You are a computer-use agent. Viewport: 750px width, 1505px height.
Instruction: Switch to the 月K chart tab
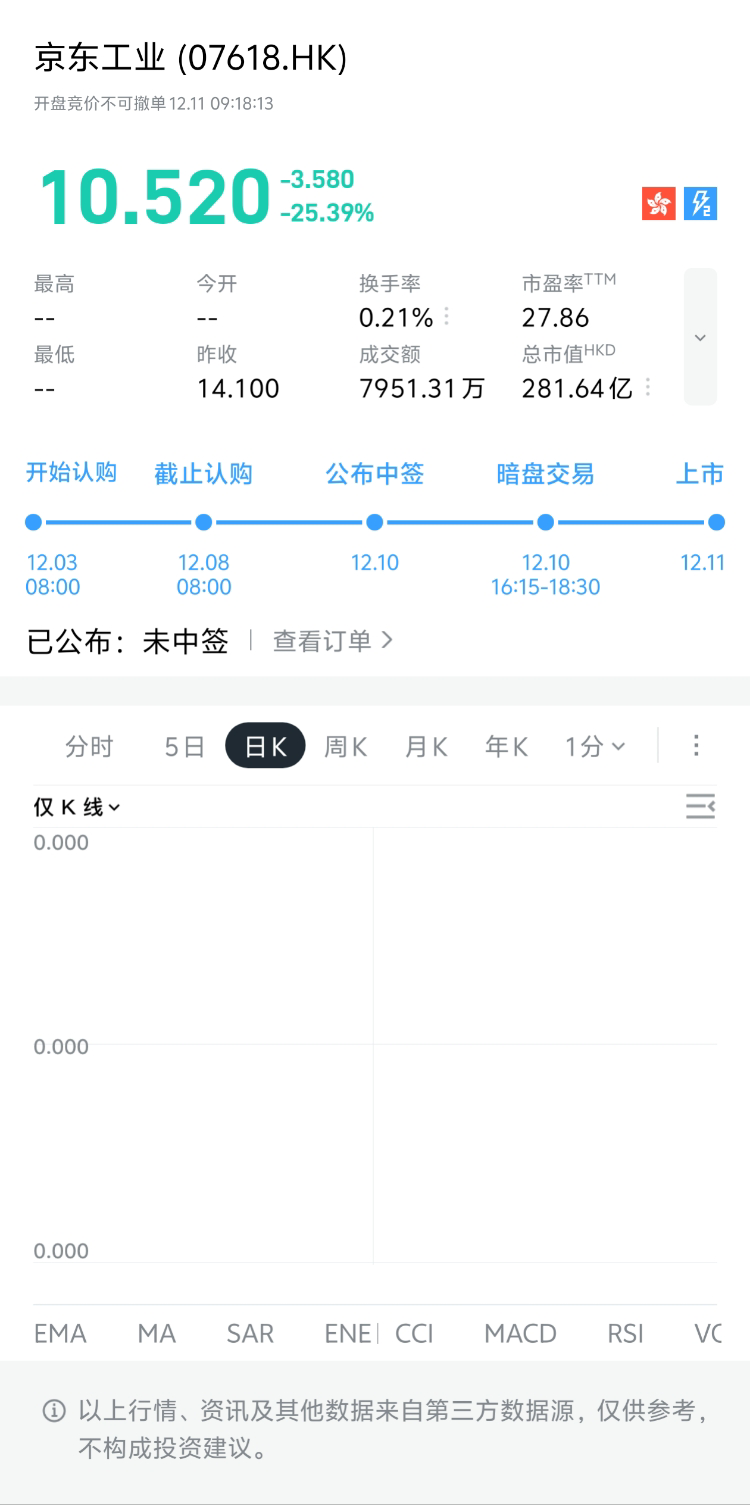point(426,746)
